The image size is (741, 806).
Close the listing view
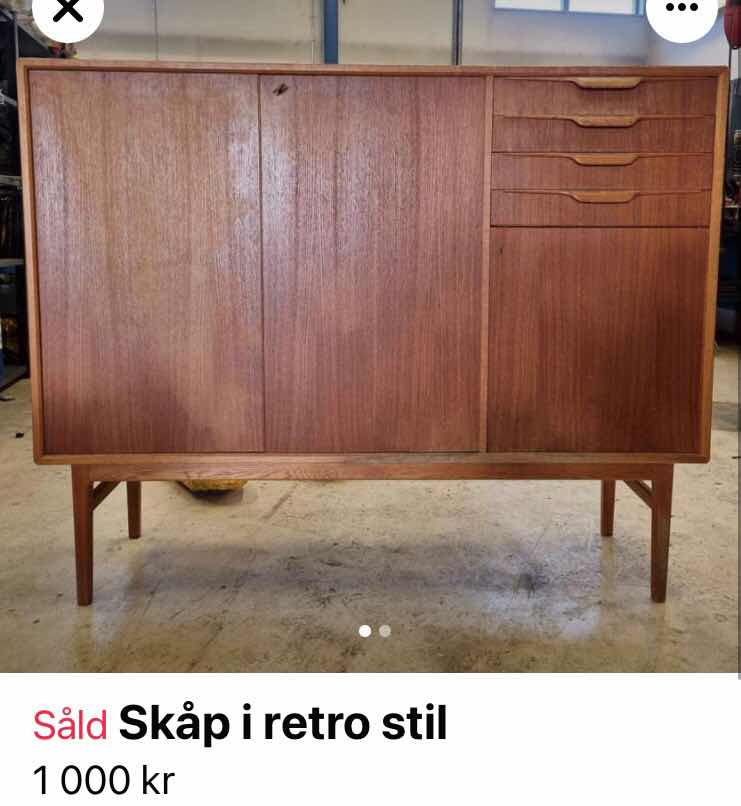[x=67, y=10]
